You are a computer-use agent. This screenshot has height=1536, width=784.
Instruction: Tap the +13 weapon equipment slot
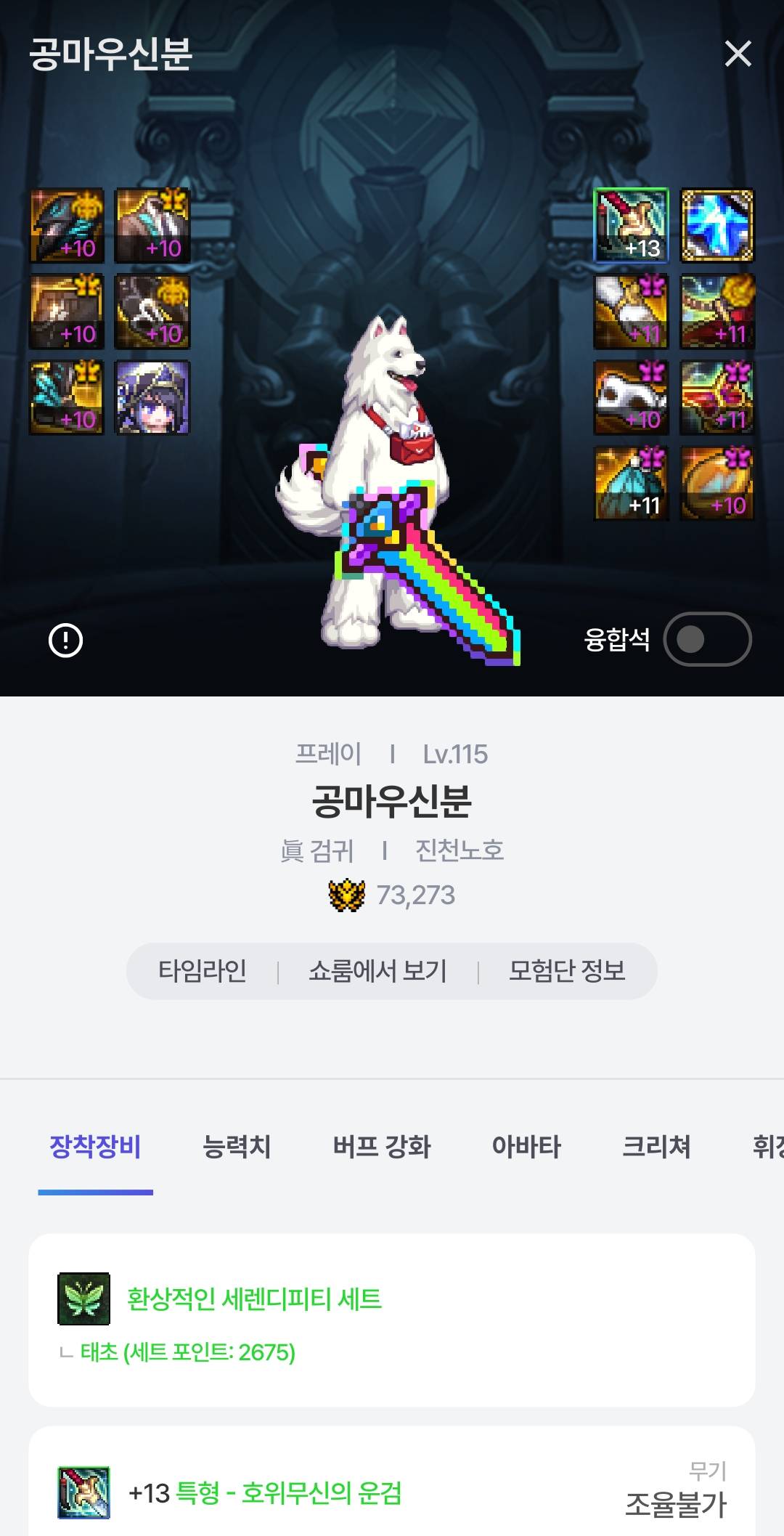click(x=631, y=225)
